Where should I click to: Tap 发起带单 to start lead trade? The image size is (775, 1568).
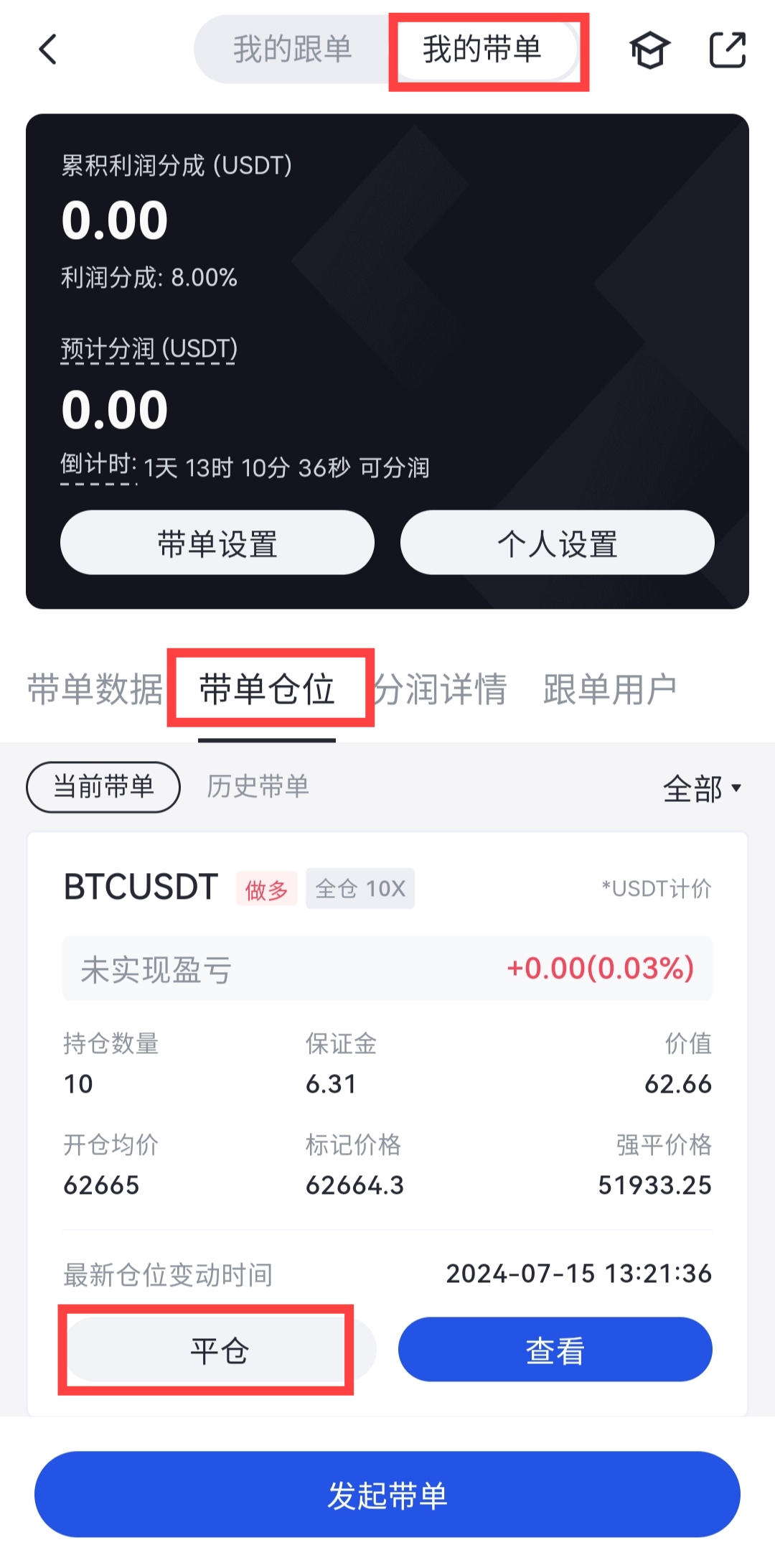point(387,1495)
